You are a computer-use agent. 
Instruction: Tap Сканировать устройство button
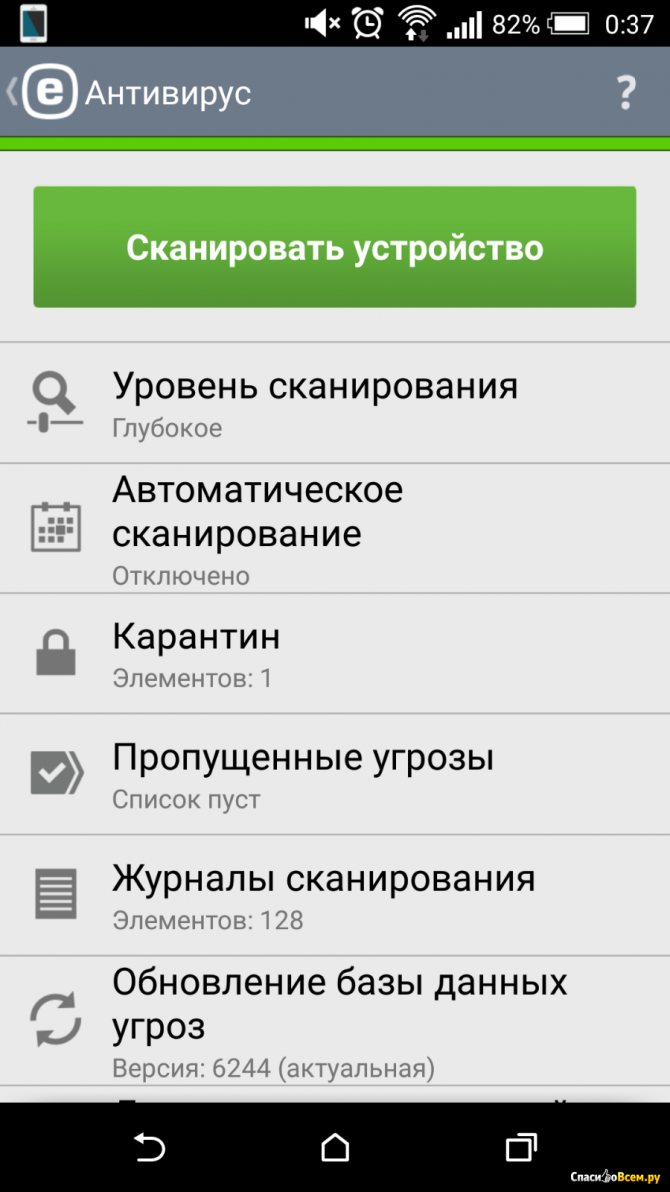(335, 247)
